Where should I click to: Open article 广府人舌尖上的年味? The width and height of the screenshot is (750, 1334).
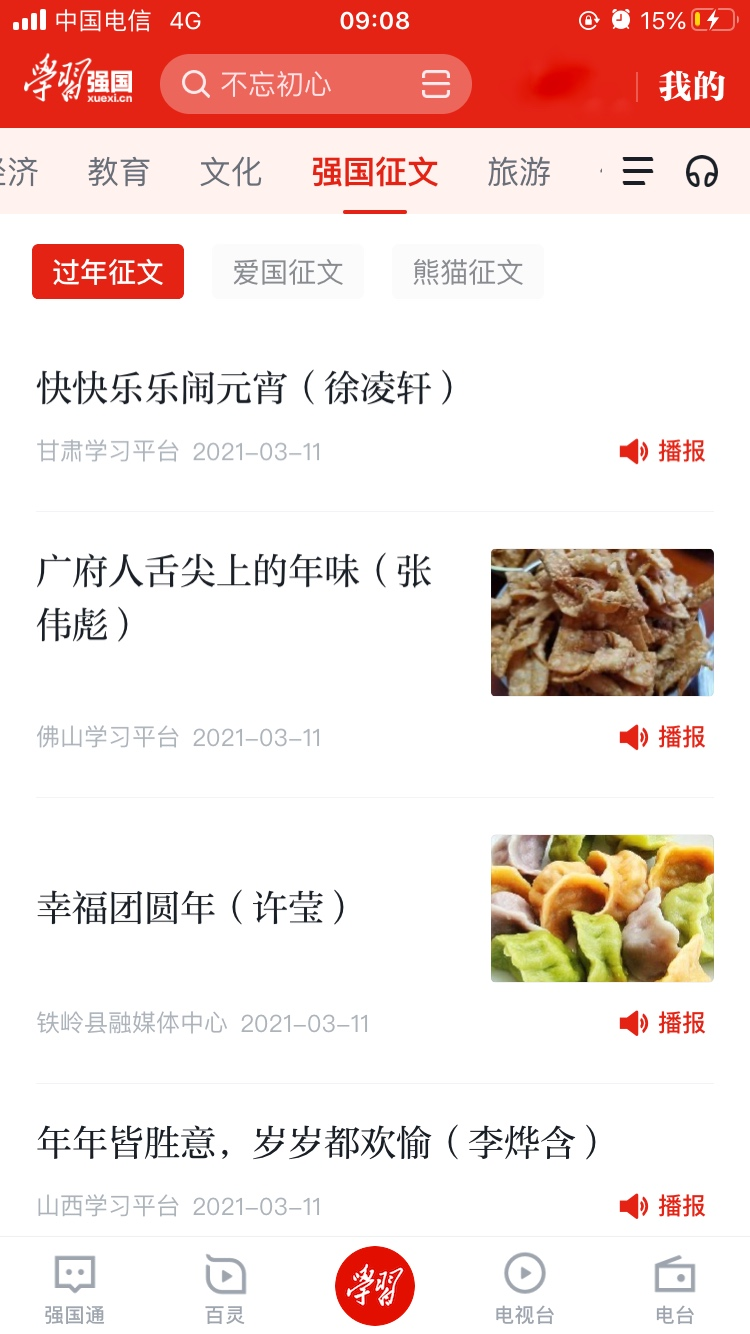(236, 597)
